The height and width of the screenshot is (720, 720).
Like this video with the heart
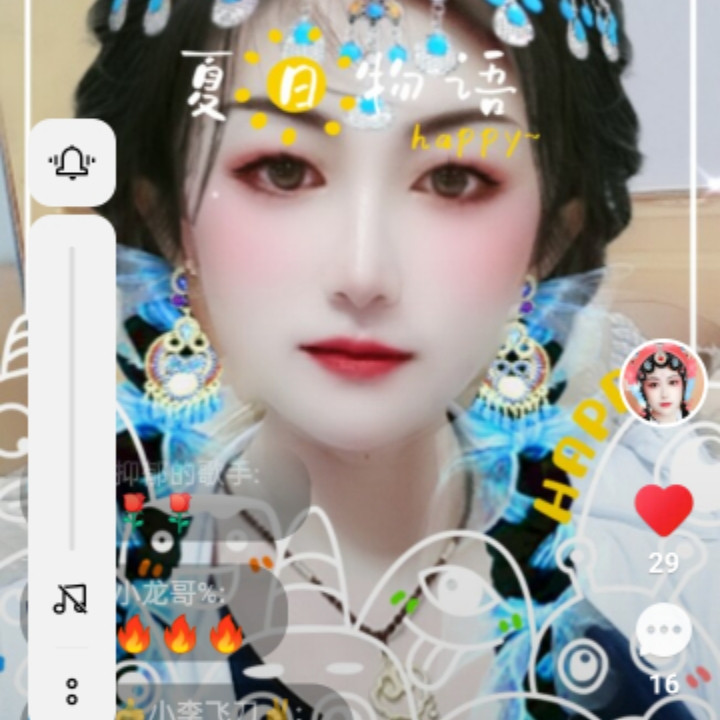(663, 510)
